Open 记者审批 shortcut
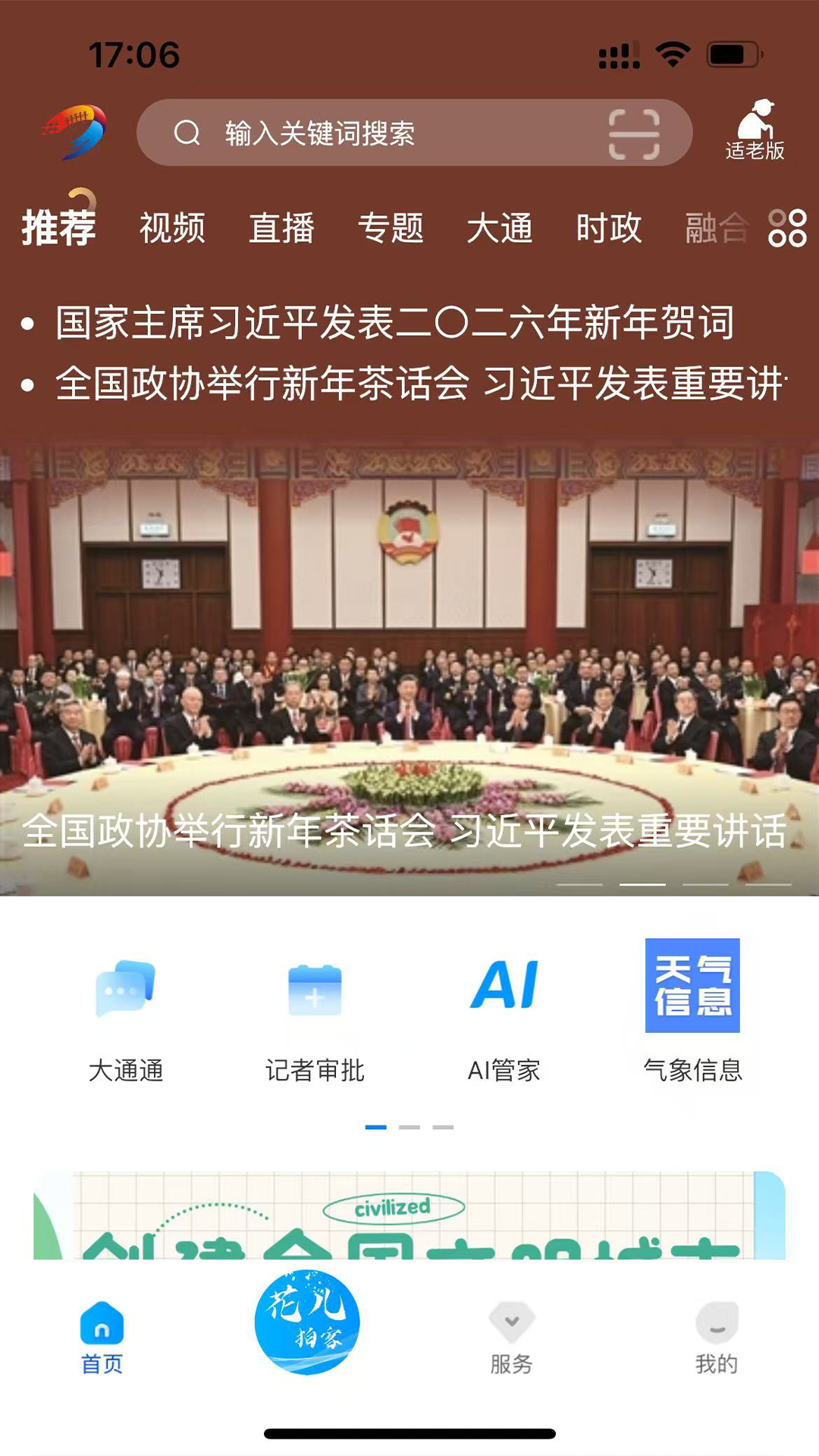 coord(315,1016)
